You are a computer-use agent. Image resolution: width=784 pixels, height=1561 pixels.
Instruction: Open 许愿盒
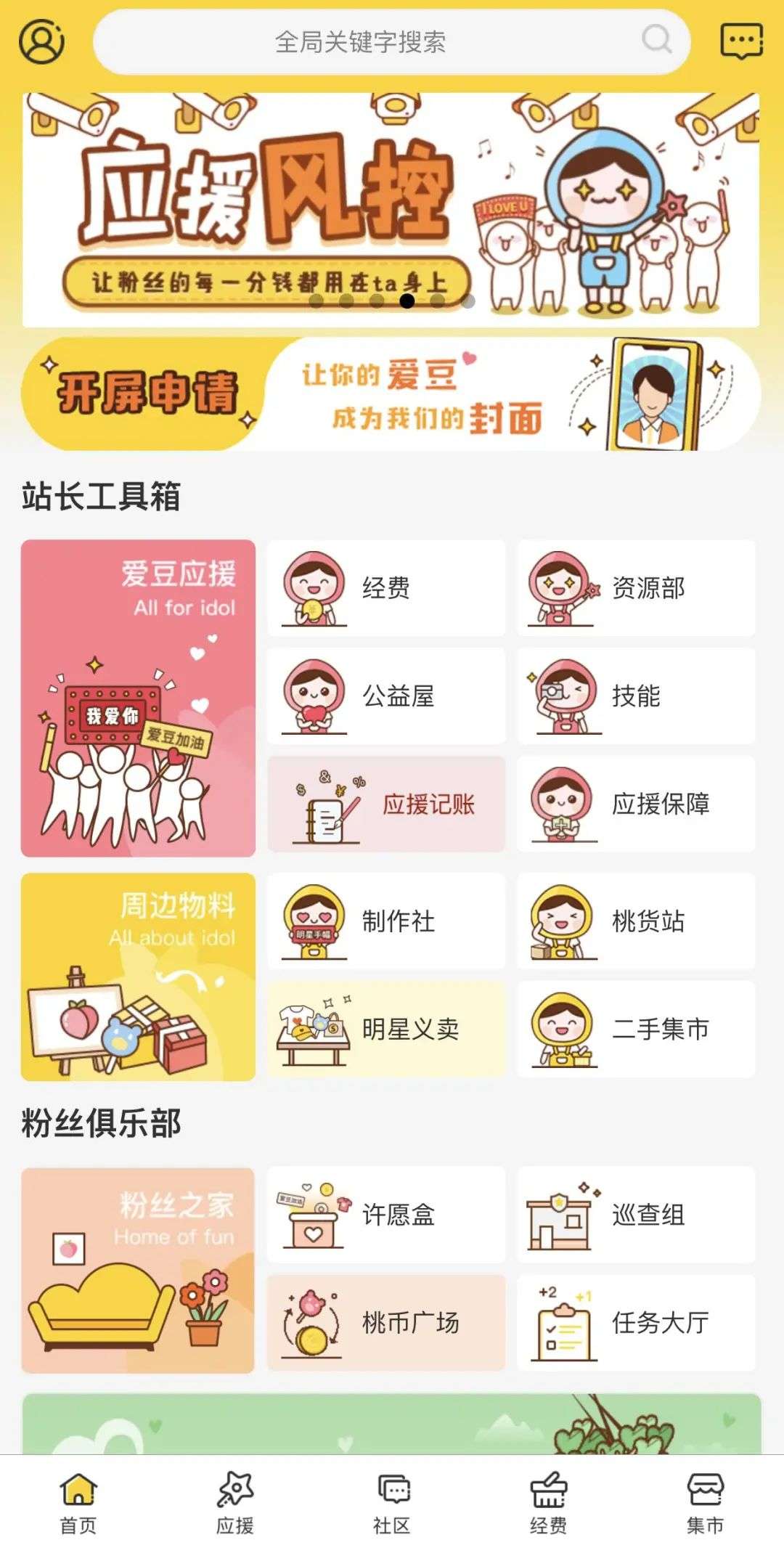pos(386,1215)
